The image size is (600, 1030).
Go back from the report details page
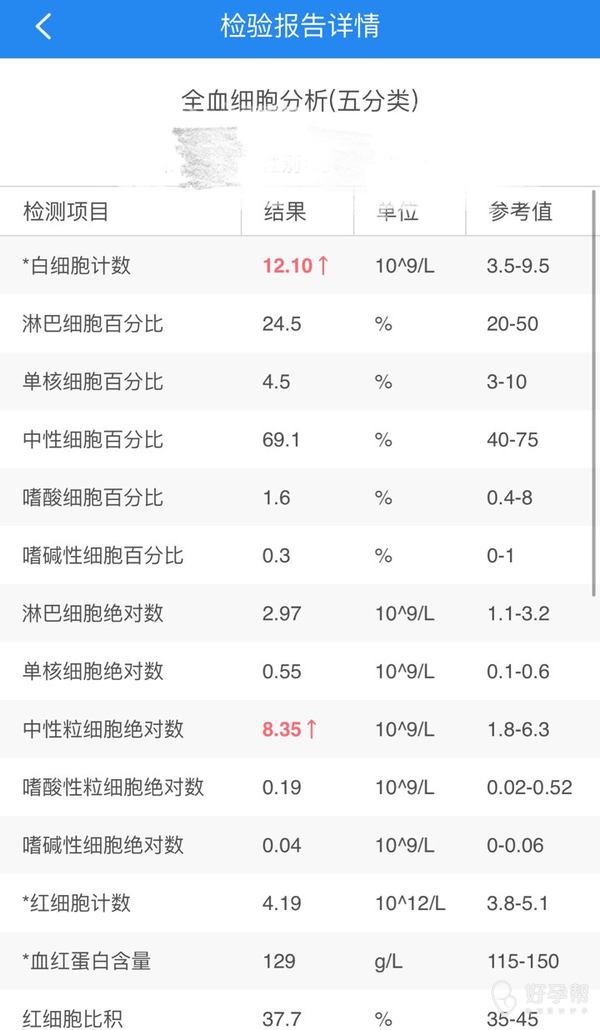tap(43, 27)
